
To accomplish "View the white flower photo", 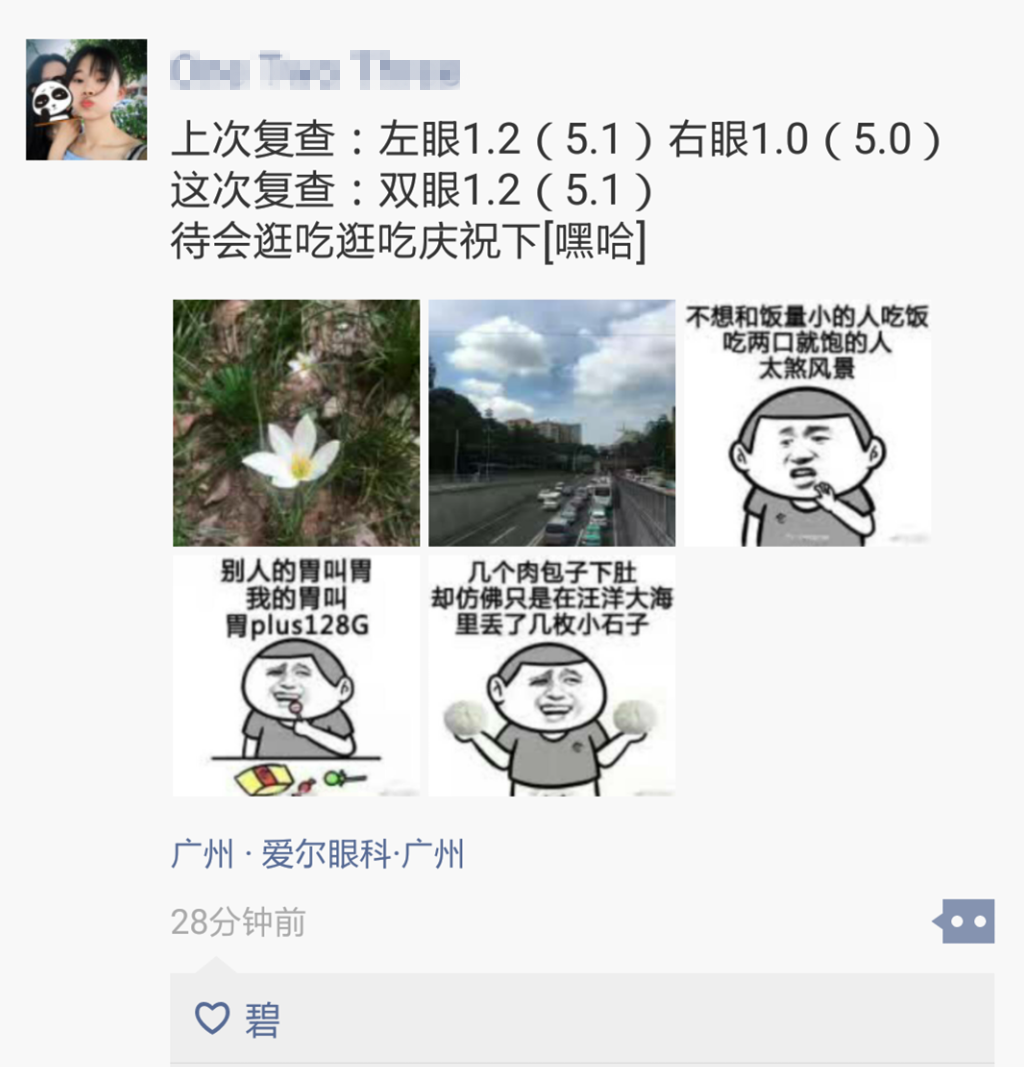I will click(x=296, y=422).
